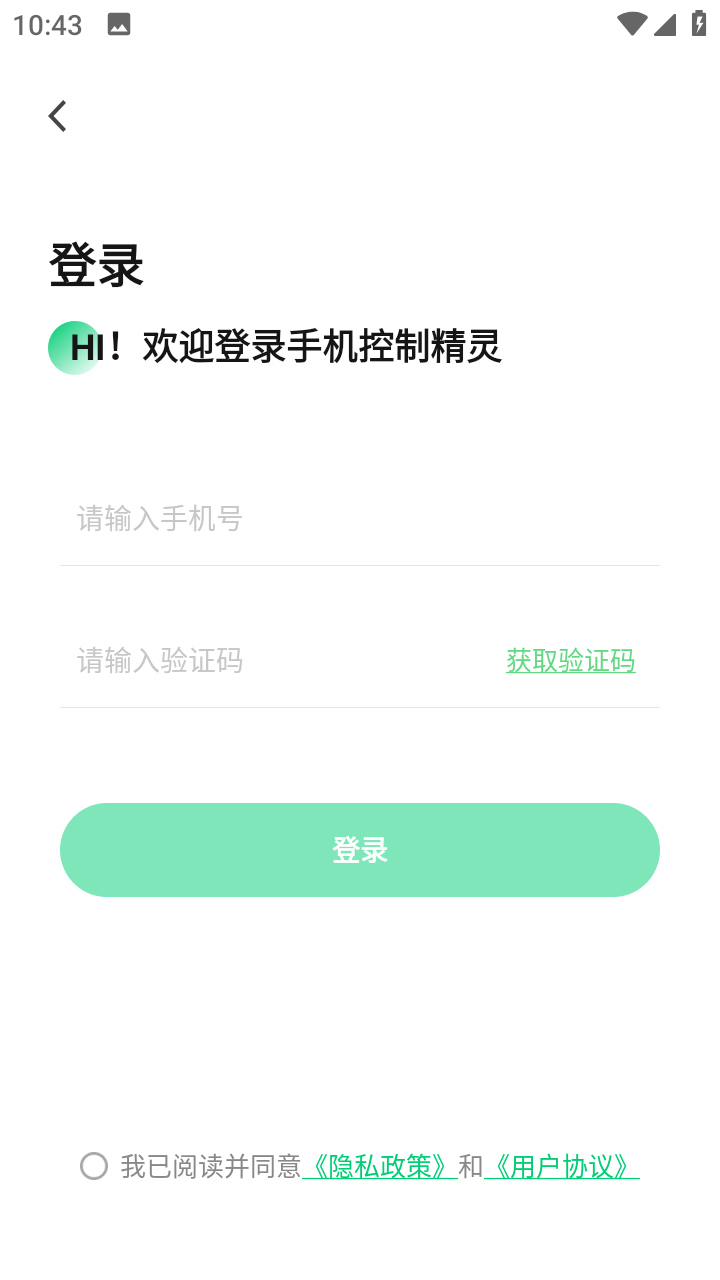Screen dimensions: 720x1280
Task: Click the image notification icon in status bar
Action: pyautogui.click(x=118, y=23)
